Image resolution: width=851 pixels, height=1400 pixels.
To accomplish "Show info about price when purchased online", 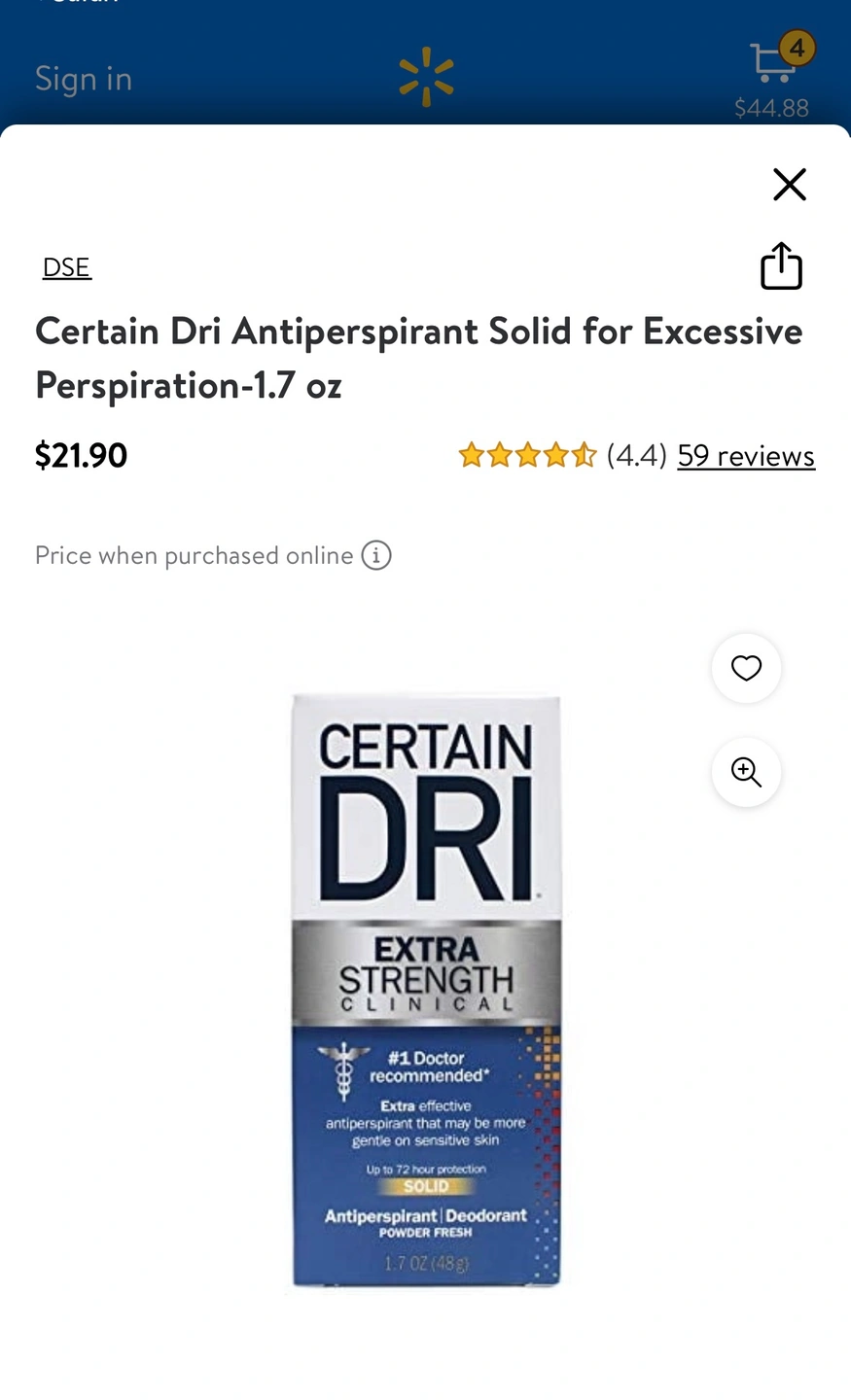I will [x=376, y=555].
